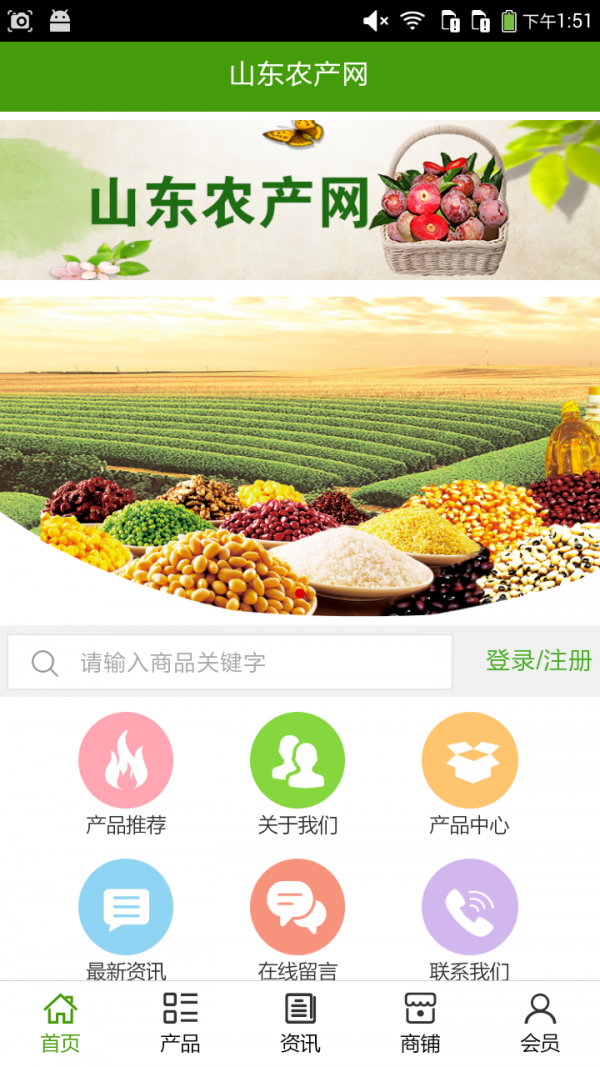
Task: Open 登录/注册 login or register
Action: coord(538,660)
